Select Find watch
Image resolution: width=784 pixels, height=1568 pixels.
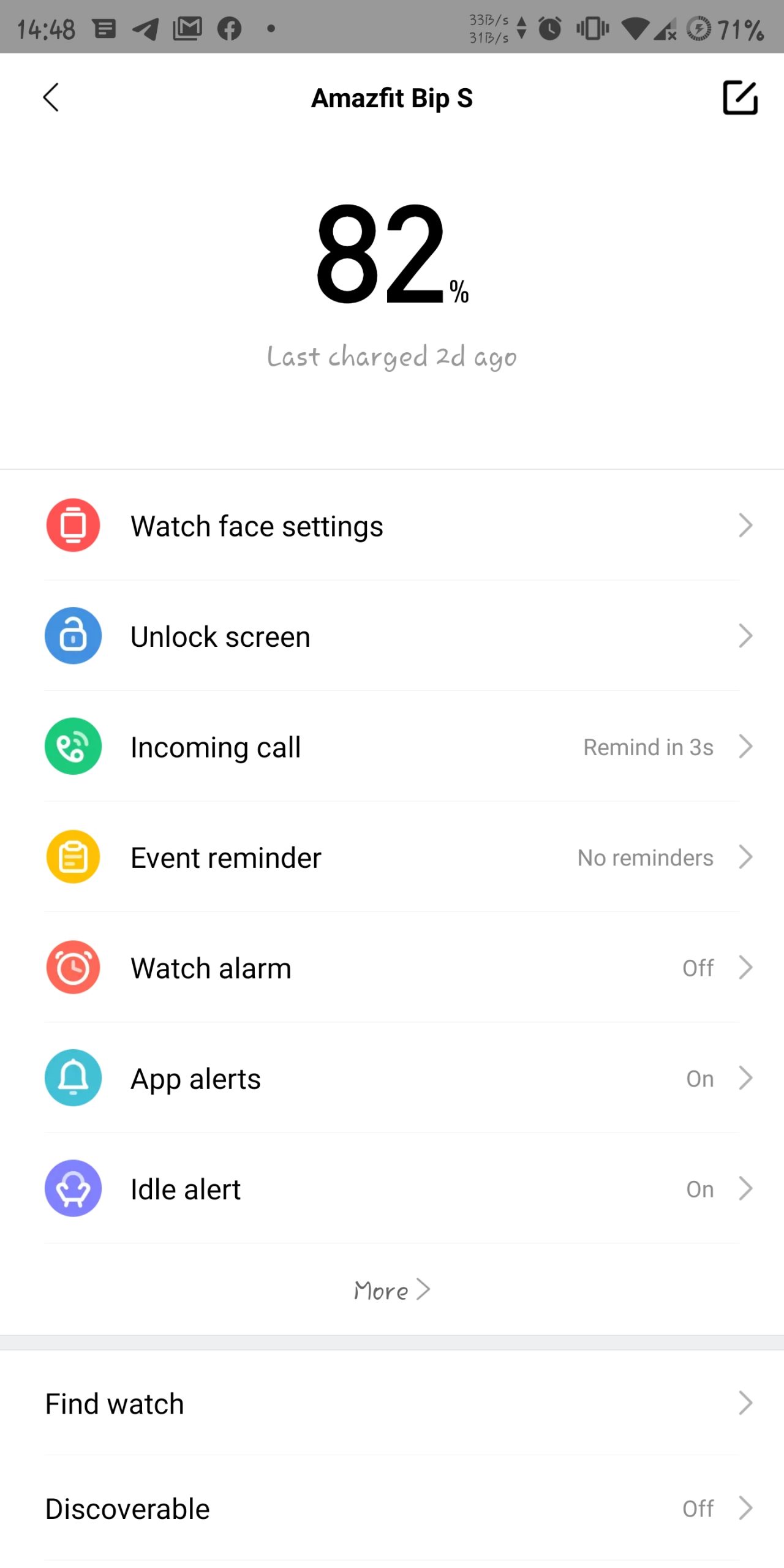392,1403
